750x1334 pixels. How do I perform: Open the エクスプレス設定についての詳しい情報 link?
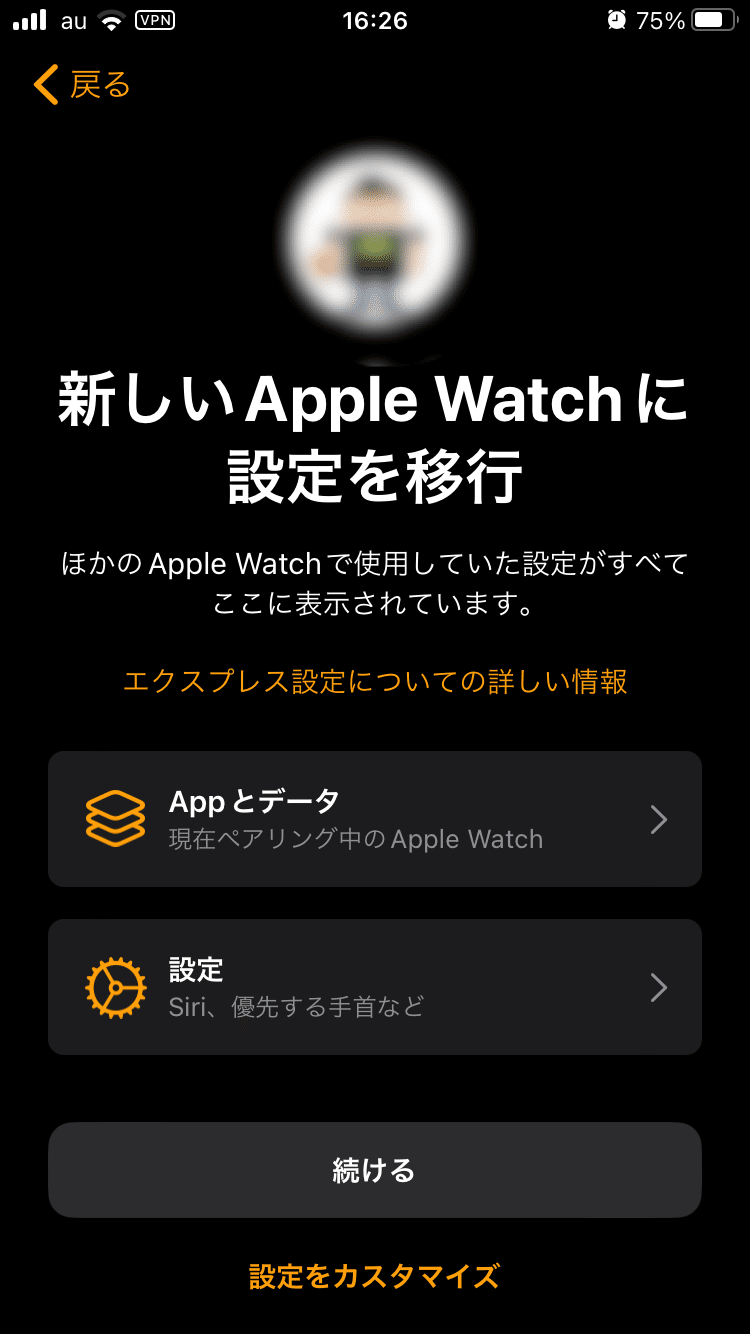click(x=375, y=682)
